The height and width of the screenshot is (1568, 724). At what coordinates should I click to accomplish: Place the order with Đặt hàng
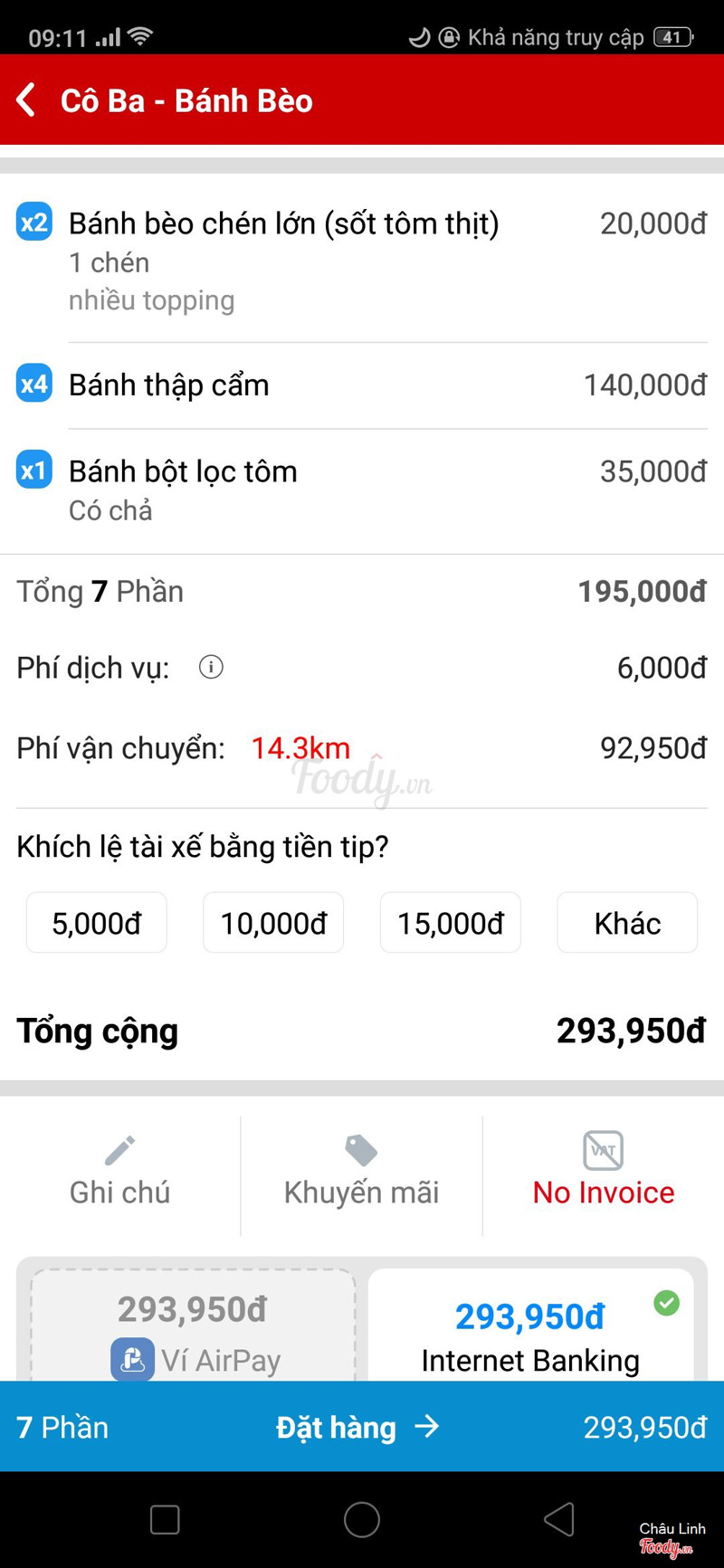point(359,1427)
